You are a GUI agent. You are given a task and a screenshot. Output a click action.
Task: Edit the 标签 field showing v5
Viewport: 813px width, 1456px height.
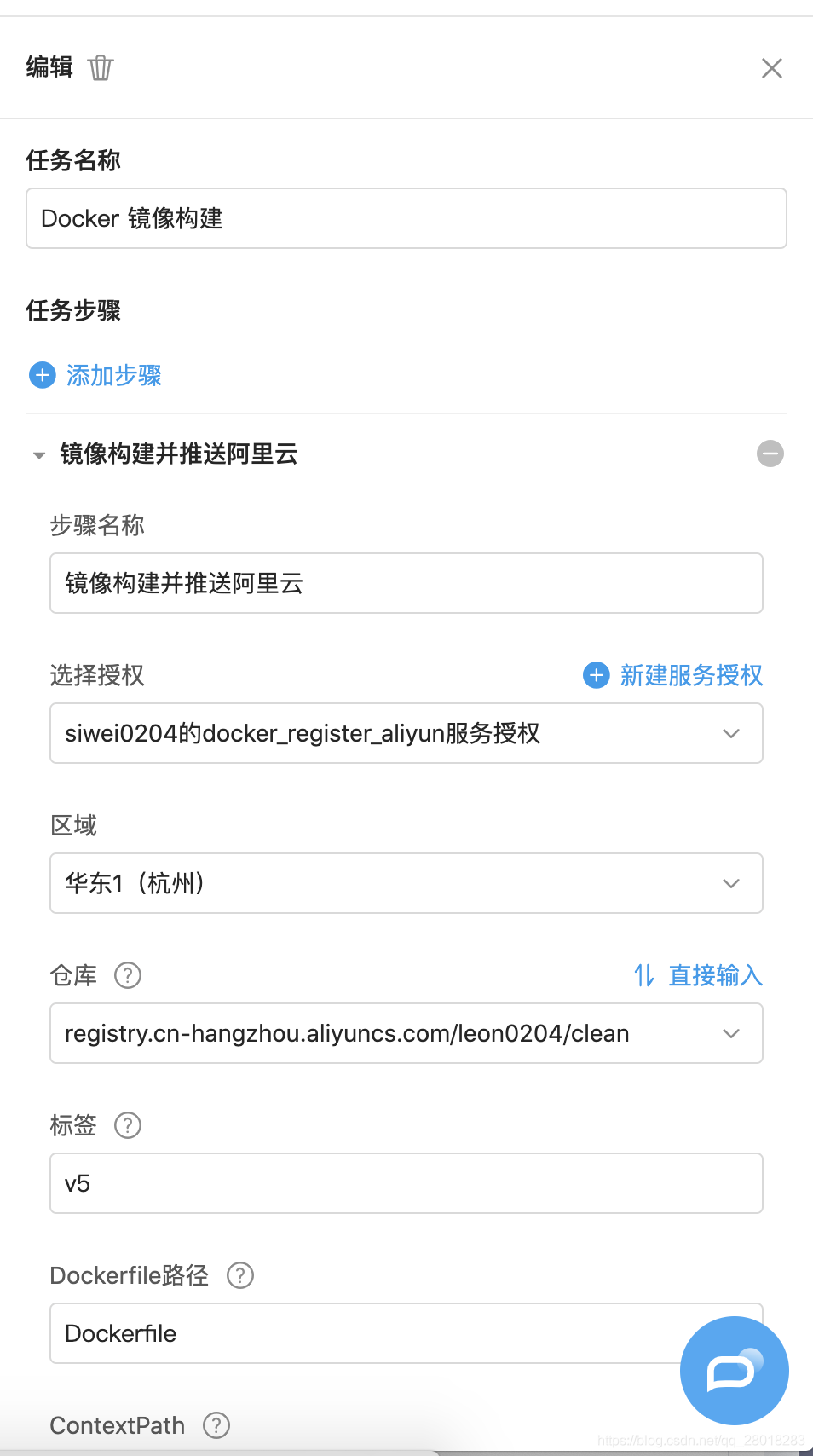click(x=406, y=1183)
